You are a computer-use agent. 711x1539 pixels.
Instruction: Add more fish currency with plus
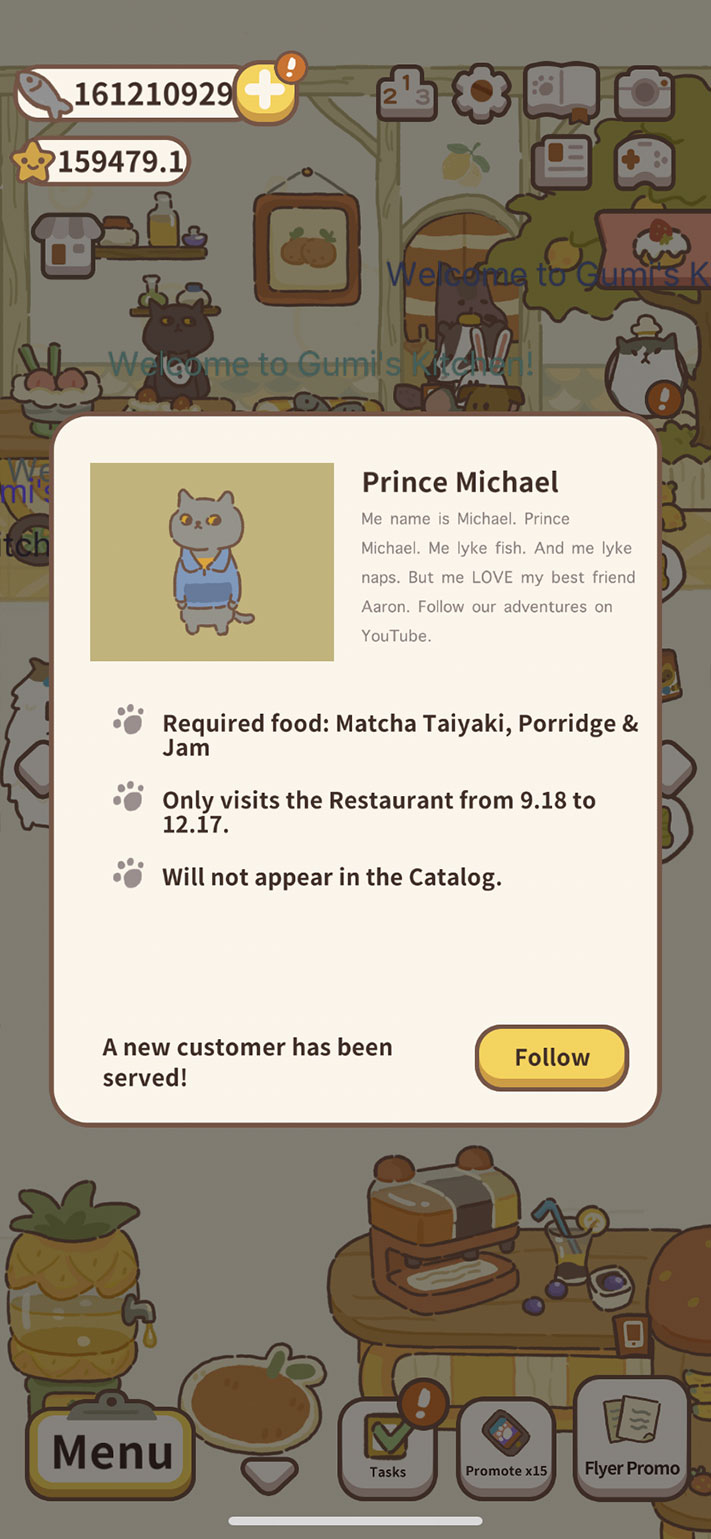(x=265, y=93)
